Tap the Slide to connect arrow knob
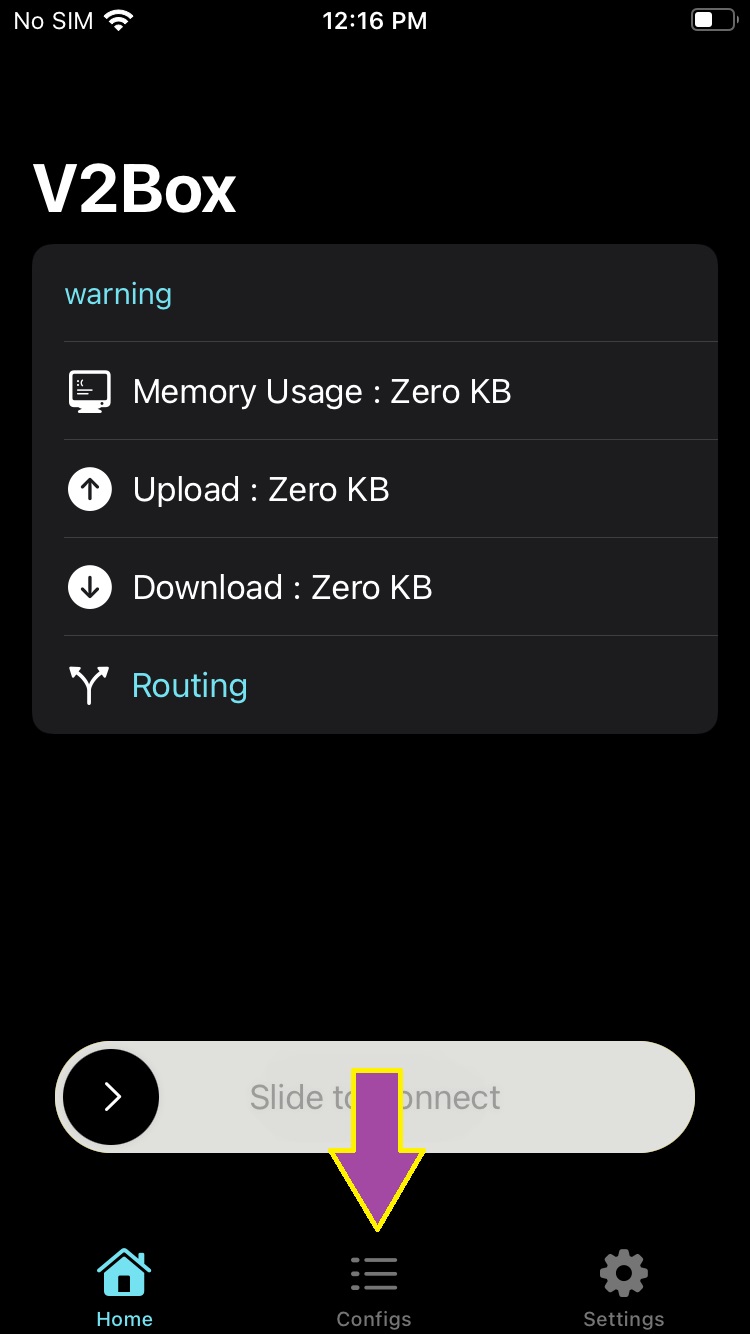Screen dimensions: 750x1334 [111, 1097]
